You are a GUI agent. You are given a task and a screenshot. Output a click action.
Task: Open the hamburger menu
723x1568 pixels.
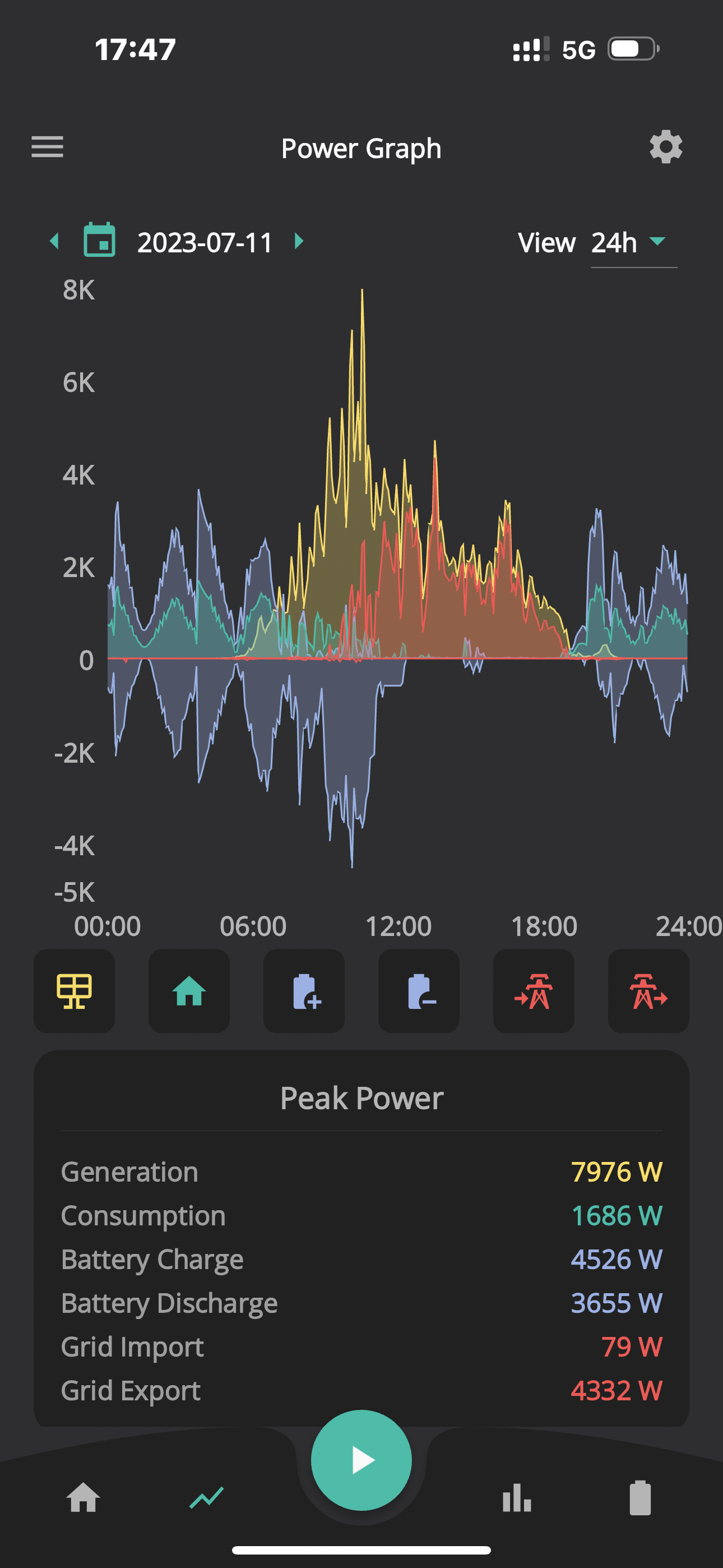(47, 147)
